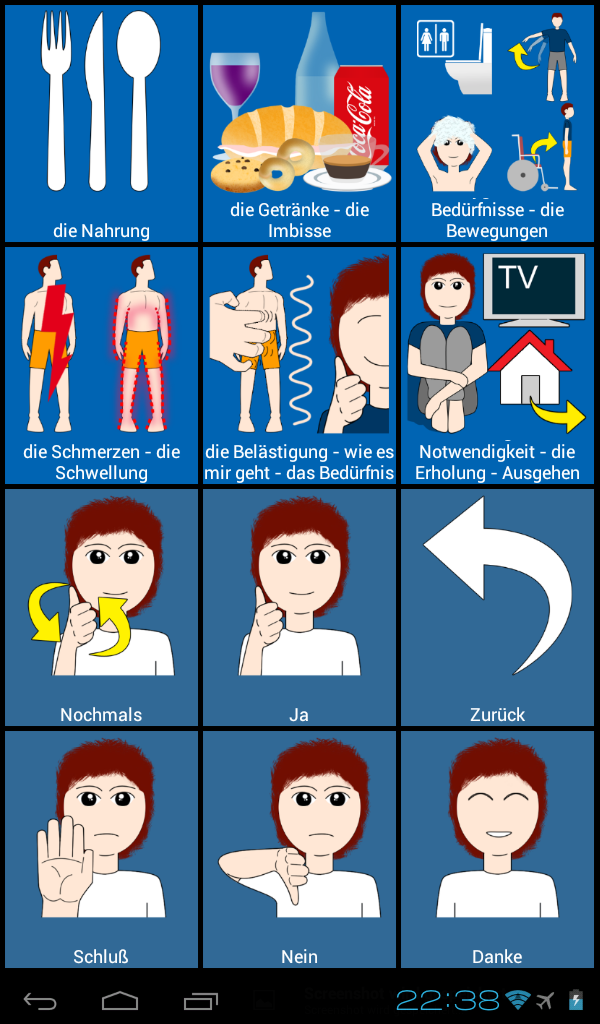Go back with the Zurück arrow tile

tap(497, 607)
